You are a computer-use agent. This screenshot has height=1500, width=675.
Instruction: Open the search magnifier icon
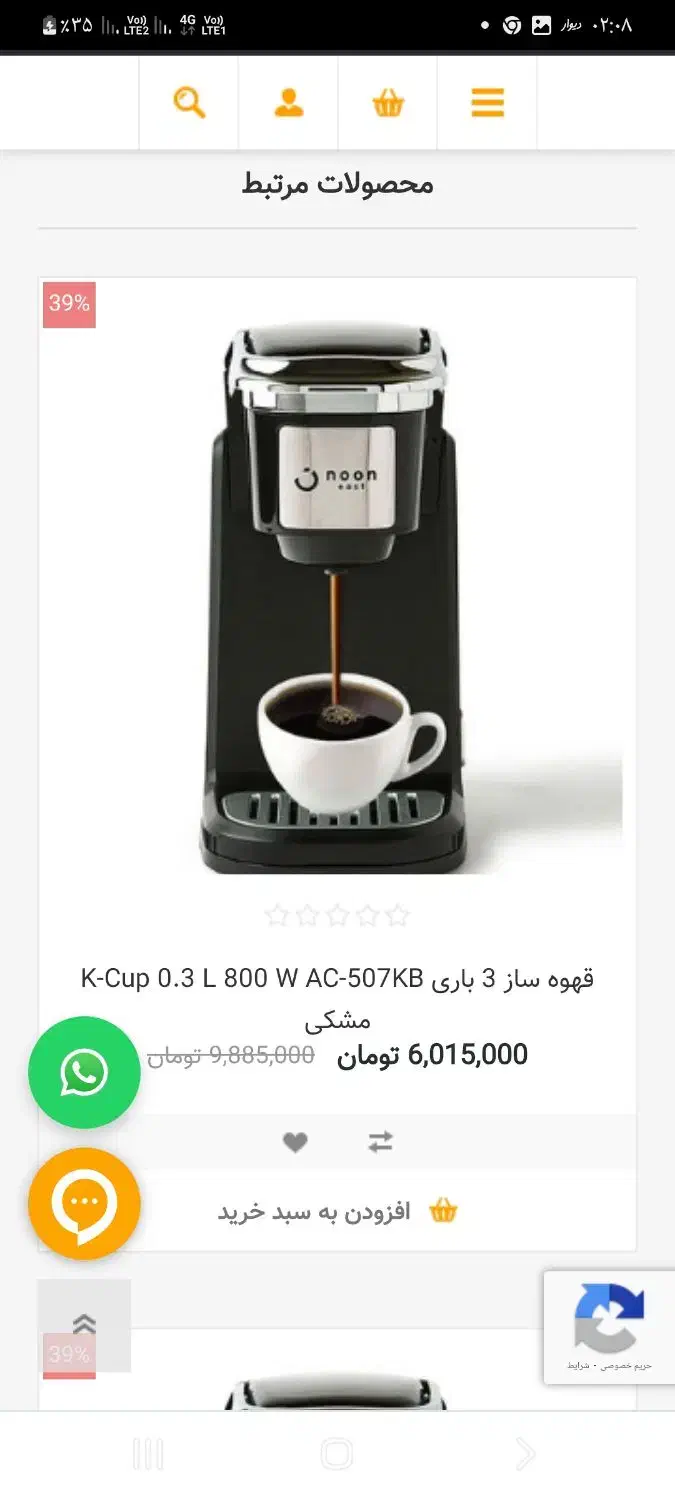[x=189, y=103]
